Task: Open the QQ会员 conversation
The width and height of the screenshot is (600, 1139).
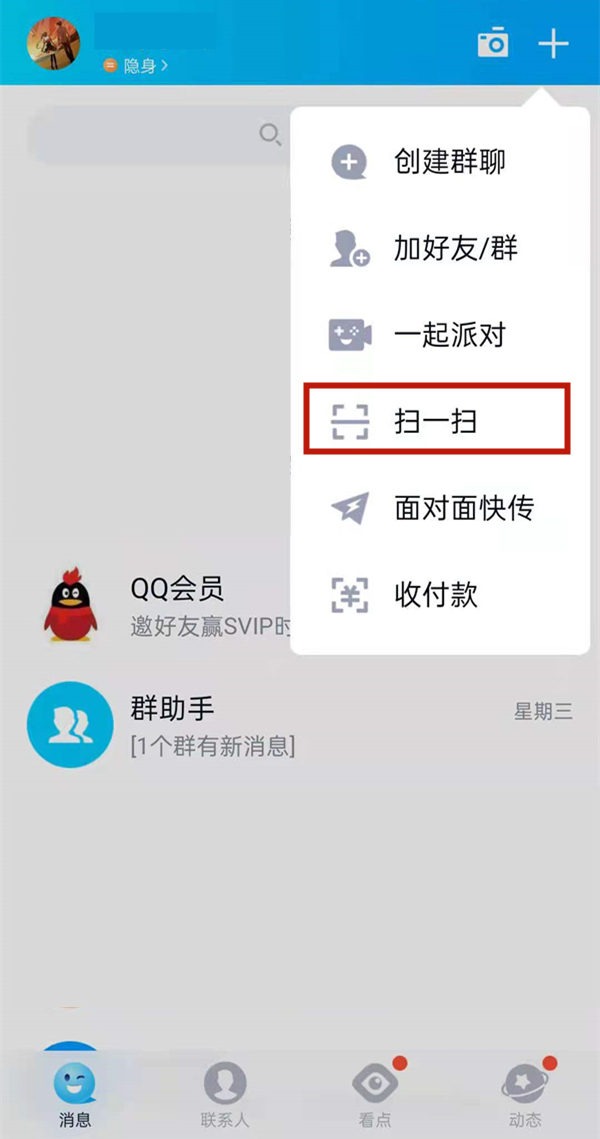Action: coord(160,606)
